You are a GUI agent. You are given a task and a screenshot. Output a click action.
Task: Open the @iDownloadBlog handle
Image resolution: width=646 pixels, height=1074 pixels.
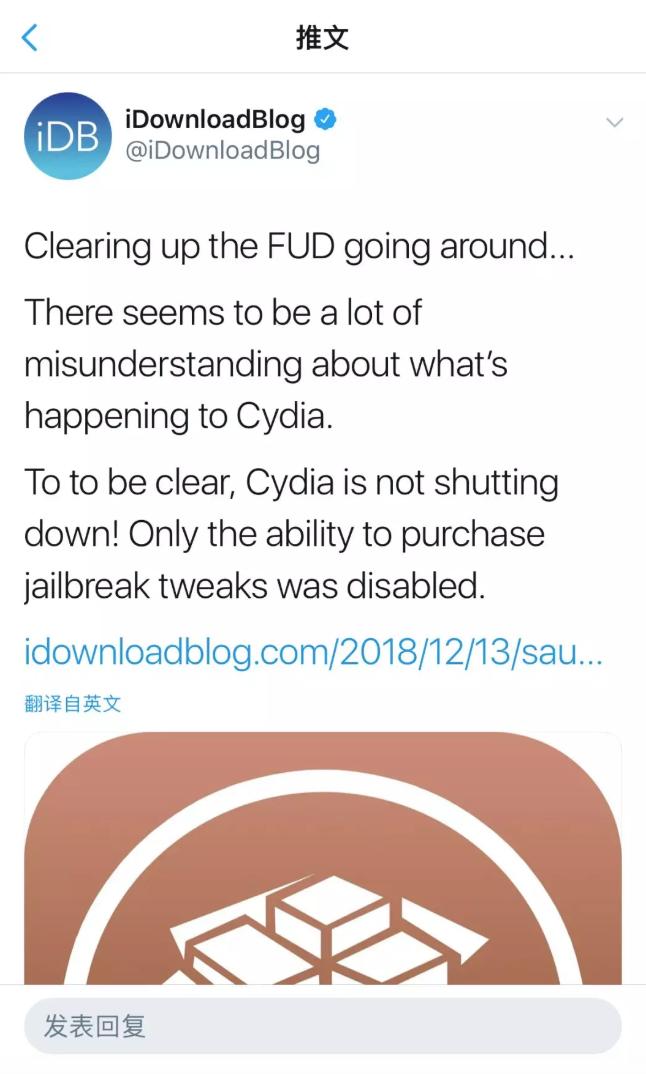pyautogui.click(x=223, y=151)
